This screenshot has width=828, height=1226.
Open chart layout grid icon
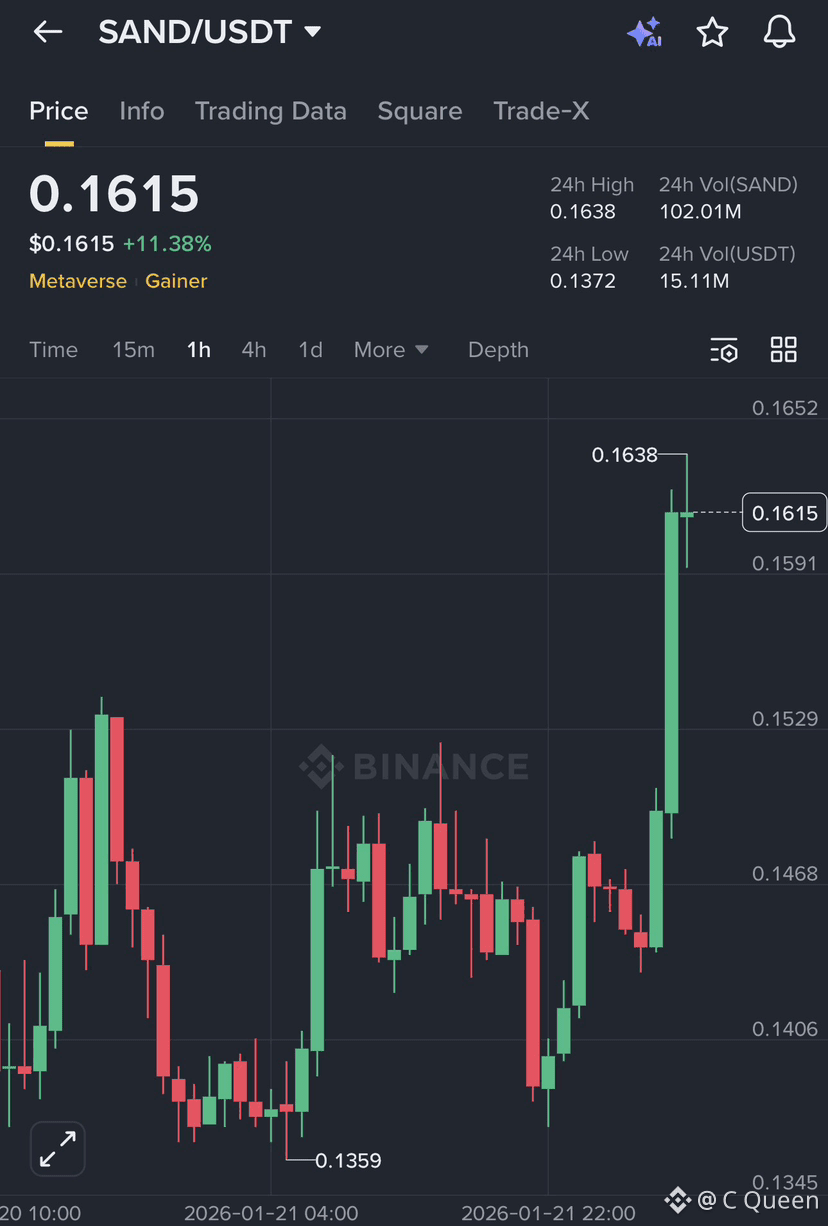click(783, 350)
